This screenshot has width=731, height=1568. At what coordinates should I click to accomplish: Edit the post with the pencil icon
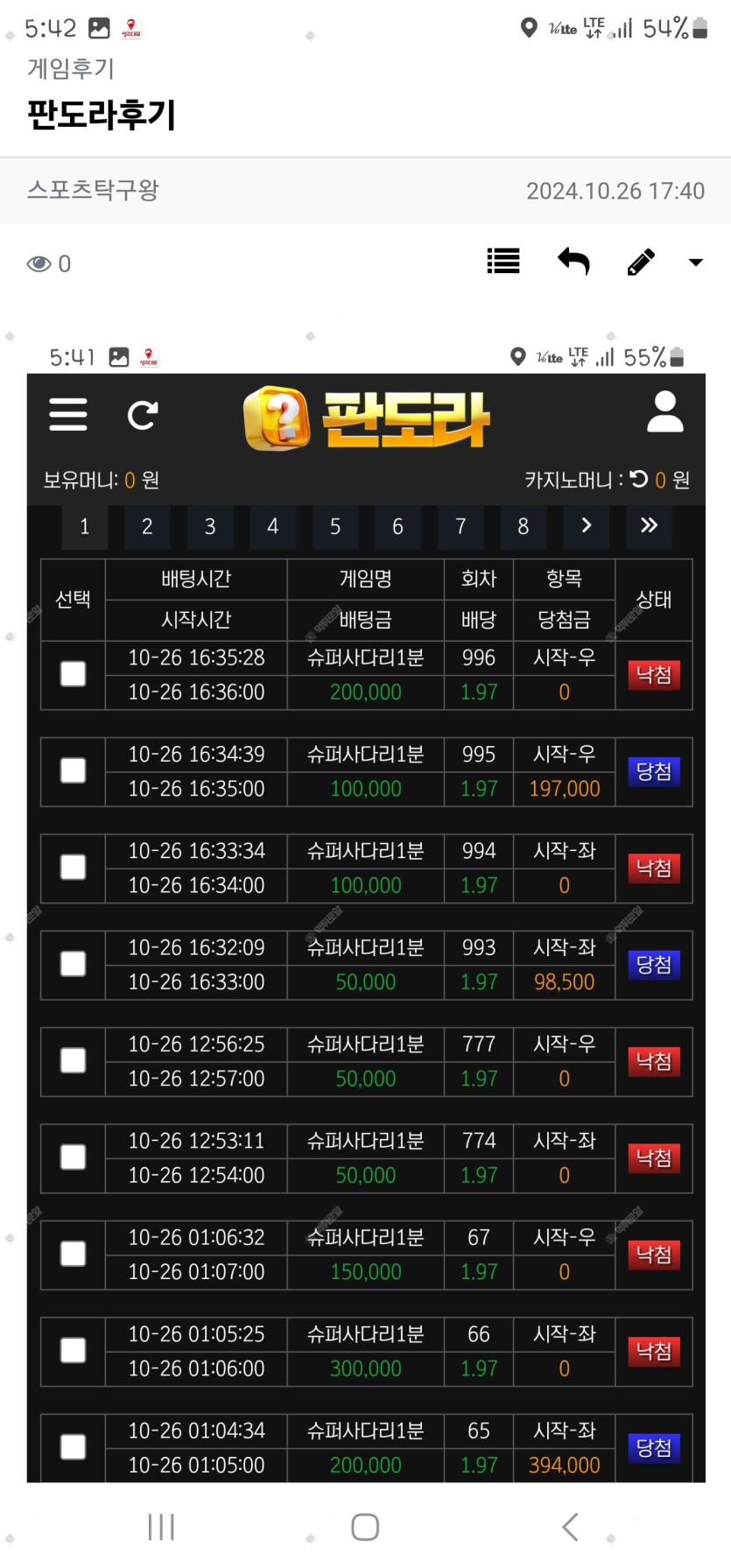(x=641, y=261)
